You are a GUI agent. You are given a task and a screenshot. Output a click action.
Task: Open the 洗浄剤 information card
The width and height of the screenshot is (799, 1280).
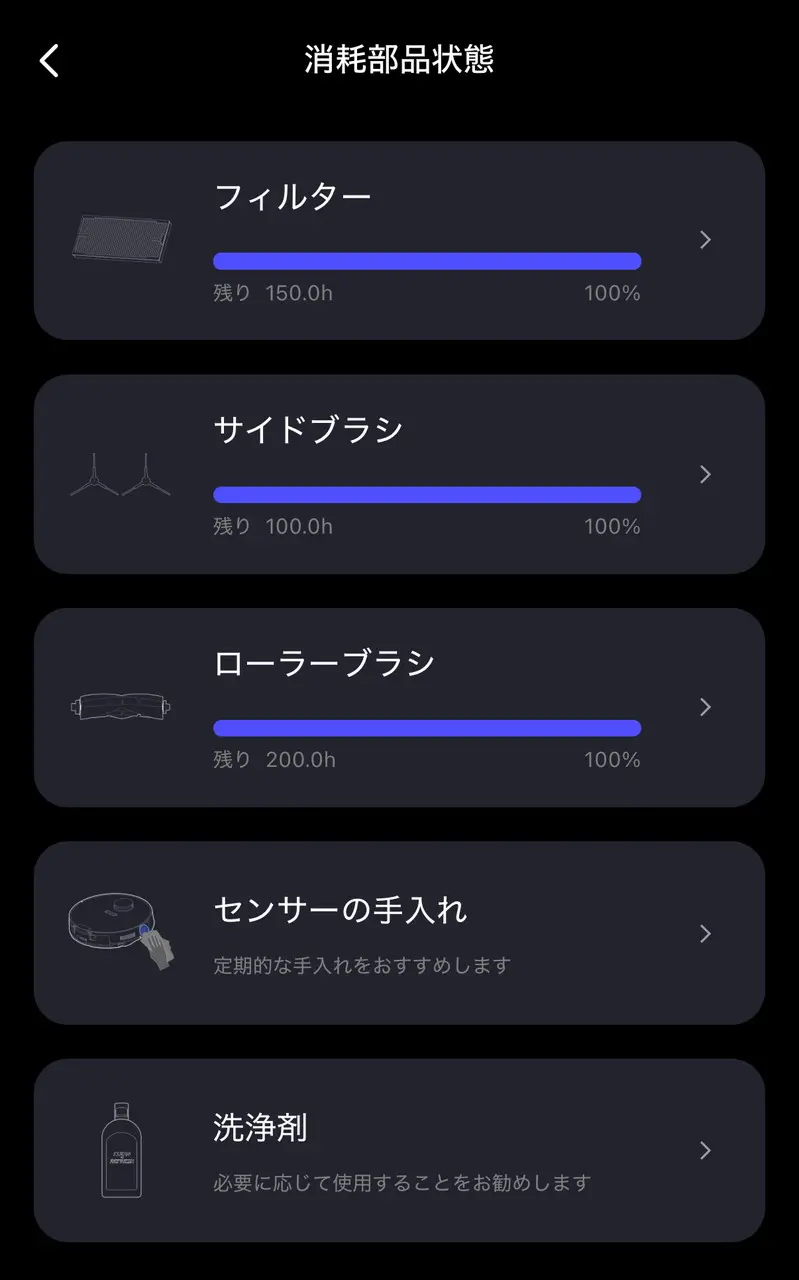(399, 1150)
